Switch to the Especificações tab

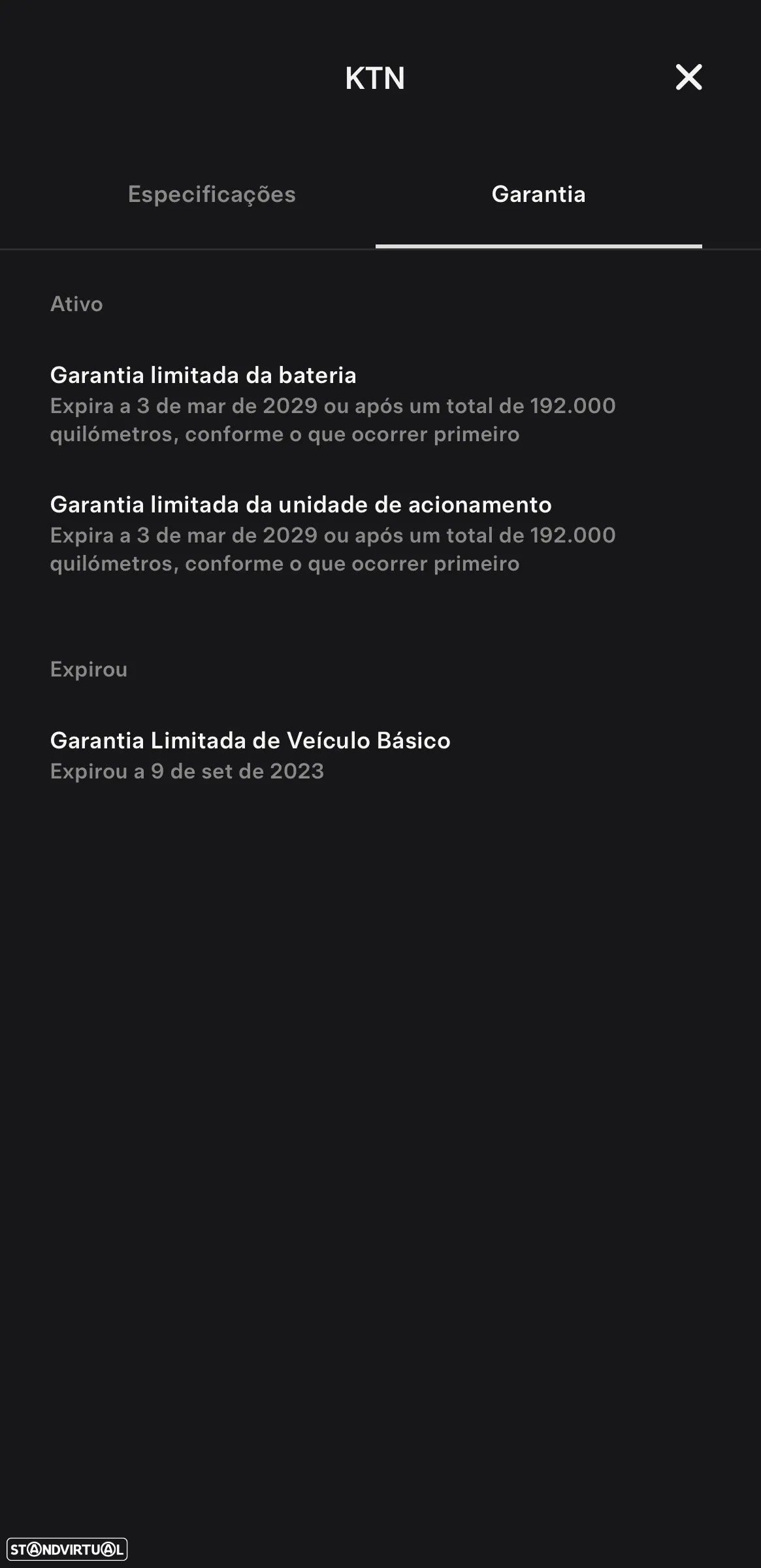212,194
